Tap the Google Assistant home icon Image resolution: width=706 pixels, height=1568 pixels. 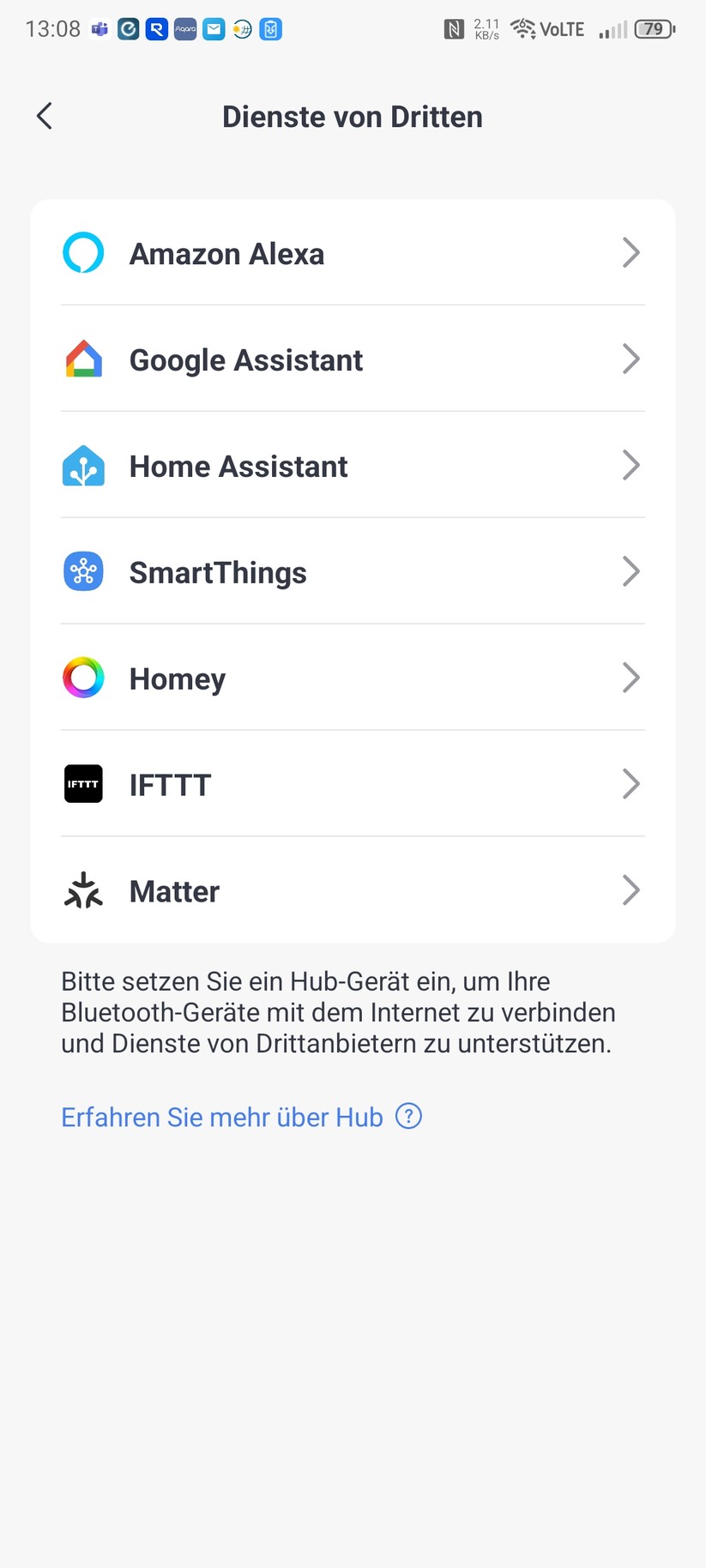click(x=82, y=359)
